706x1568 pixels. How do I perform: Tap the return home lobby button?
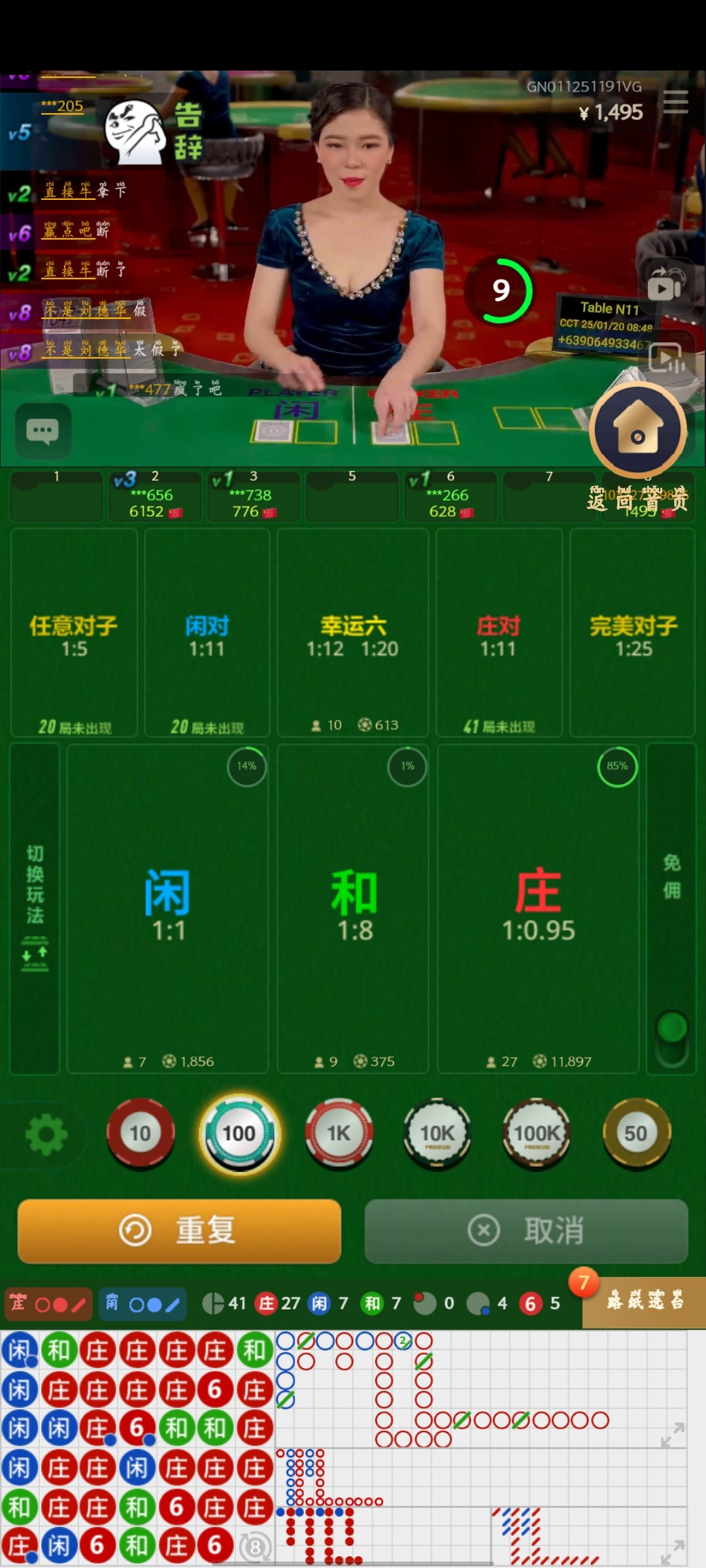pos(638,431)
